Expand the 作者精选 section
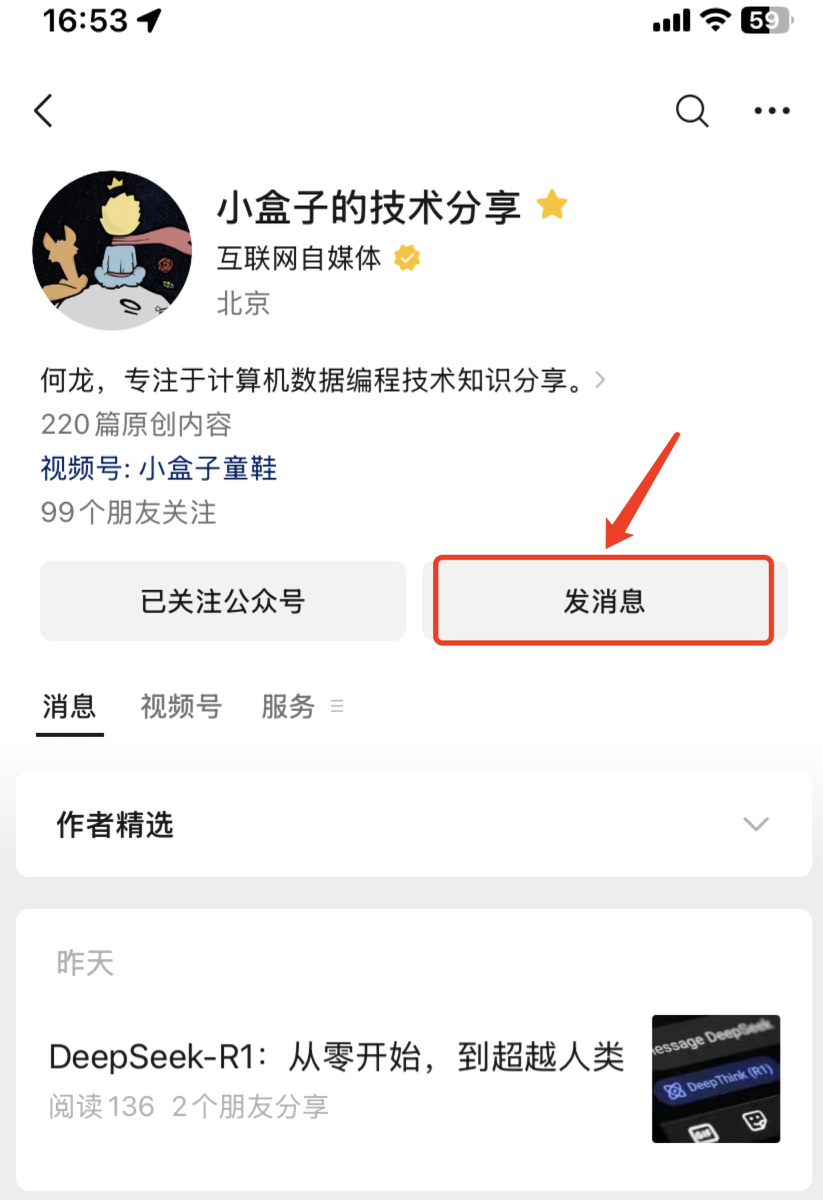 click(413, 824)
